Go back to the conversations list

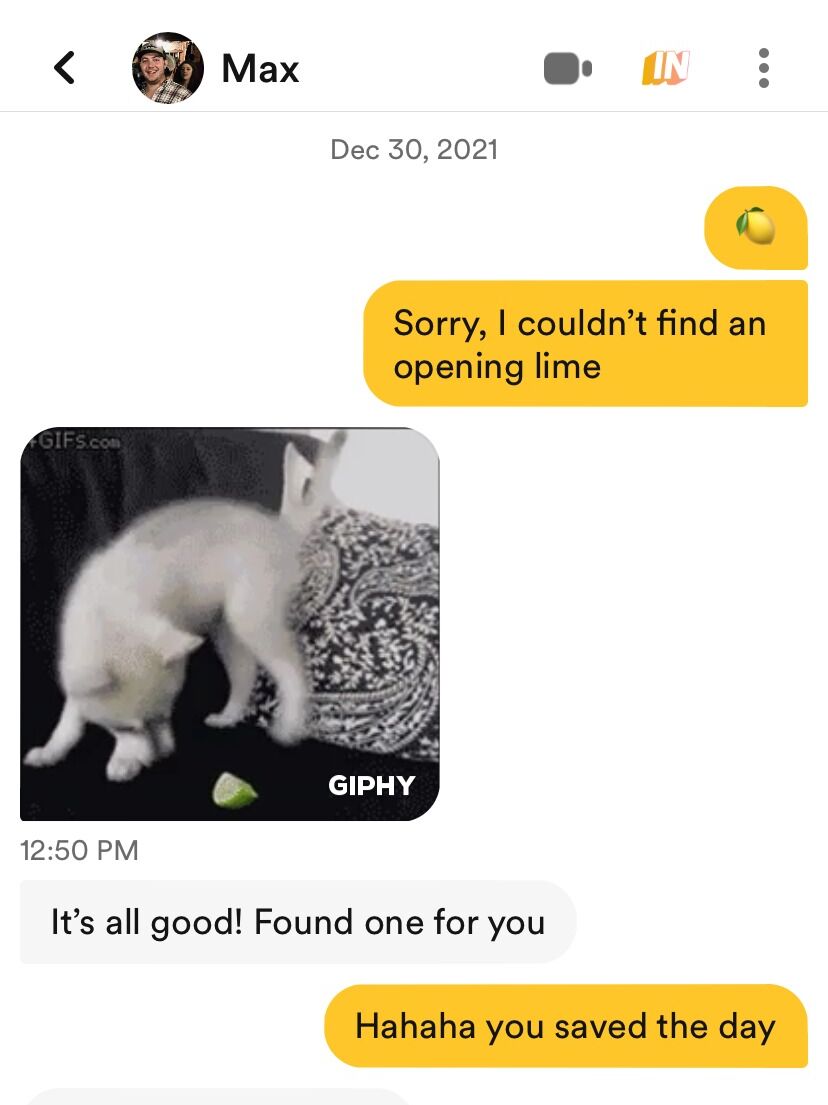coord(64,68)
